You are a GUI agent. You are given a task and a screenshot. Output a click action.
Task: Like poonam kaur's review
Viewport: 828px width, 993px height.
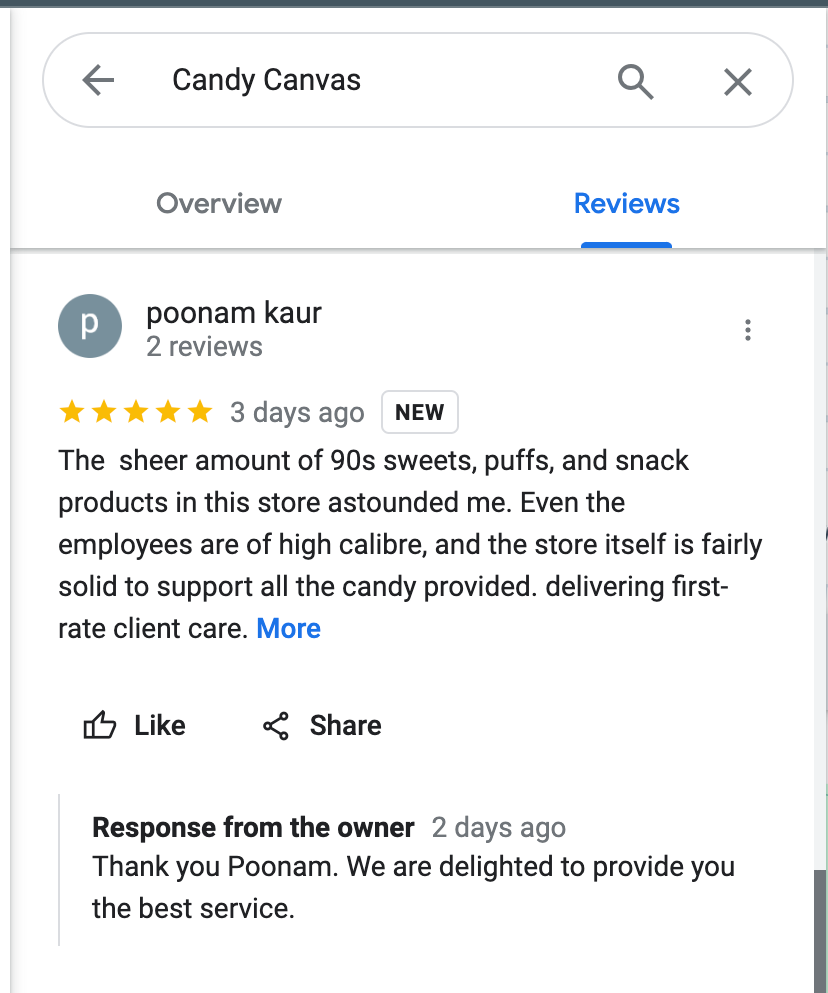135,725
